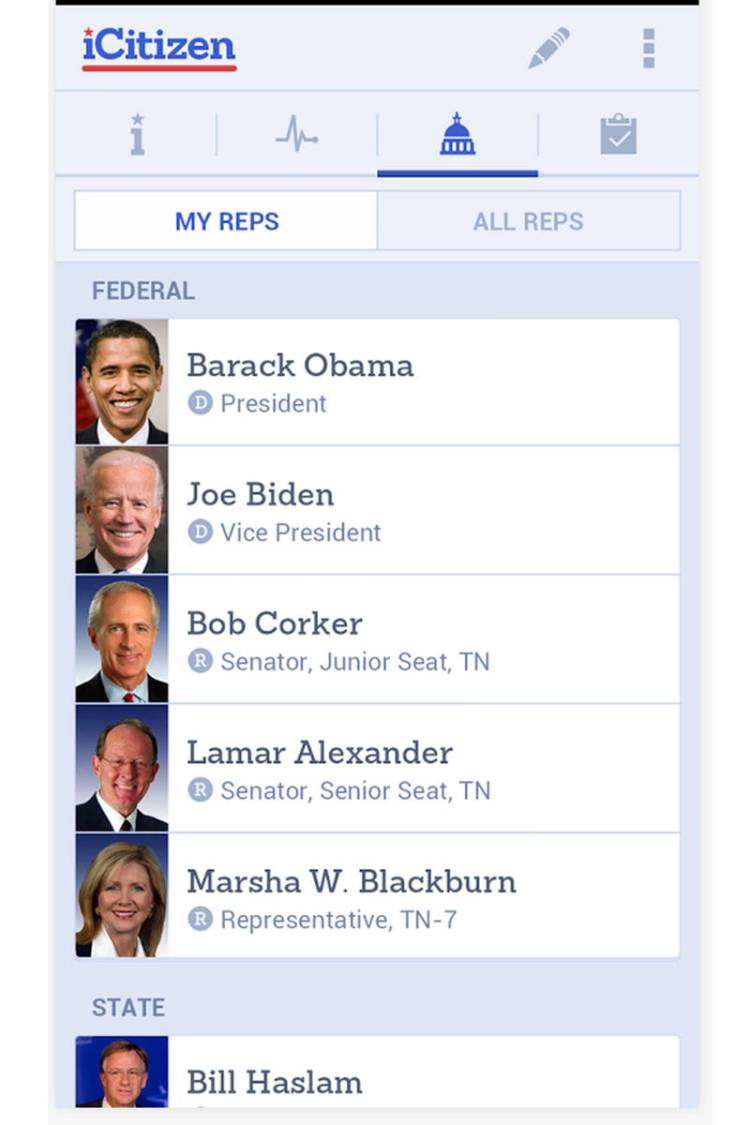This screenshot has height=1125, width=750.
Task: Open the overflow menu
Action: [x=648, y=48]
